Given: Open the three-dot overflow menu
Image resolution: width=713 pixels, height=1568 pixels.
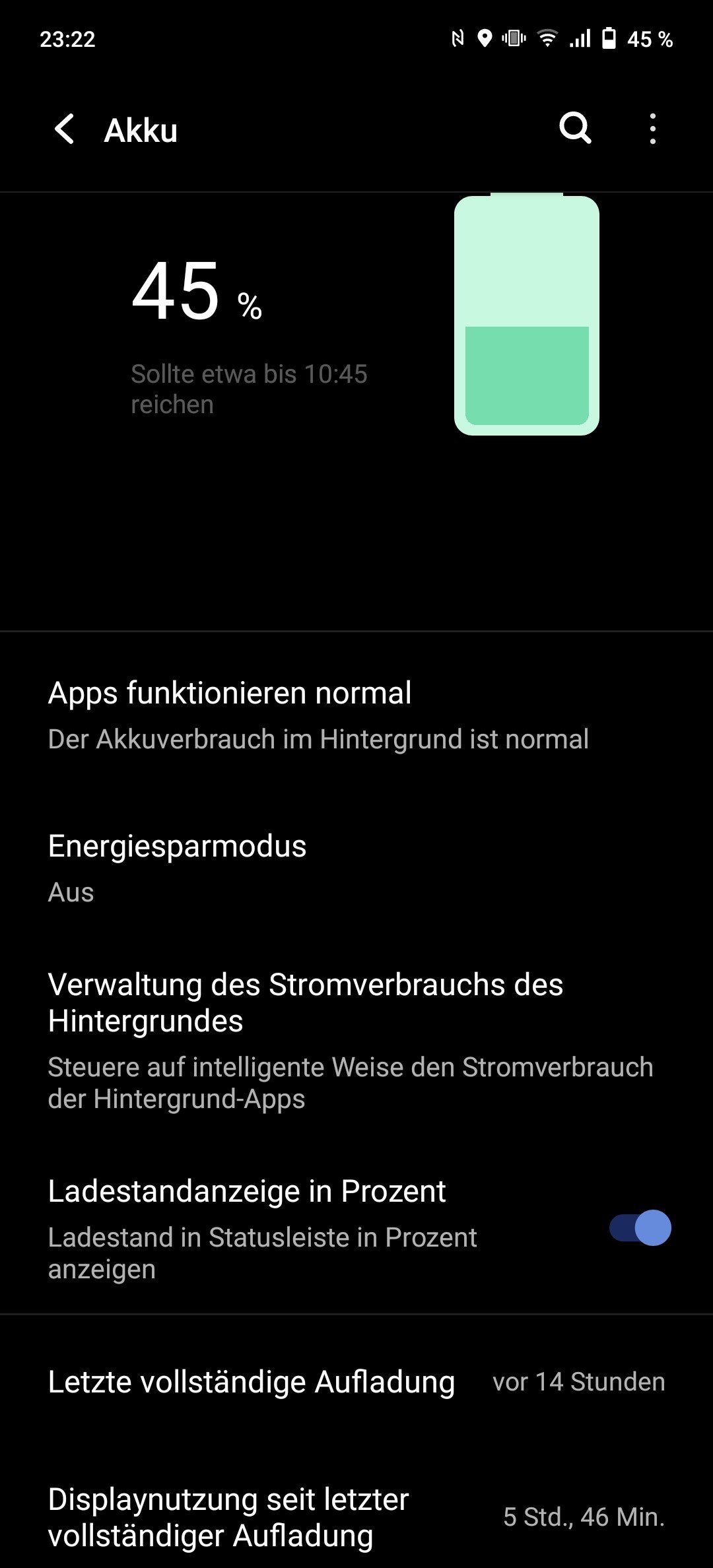Looking at the screenshot, I should [653, 129].
